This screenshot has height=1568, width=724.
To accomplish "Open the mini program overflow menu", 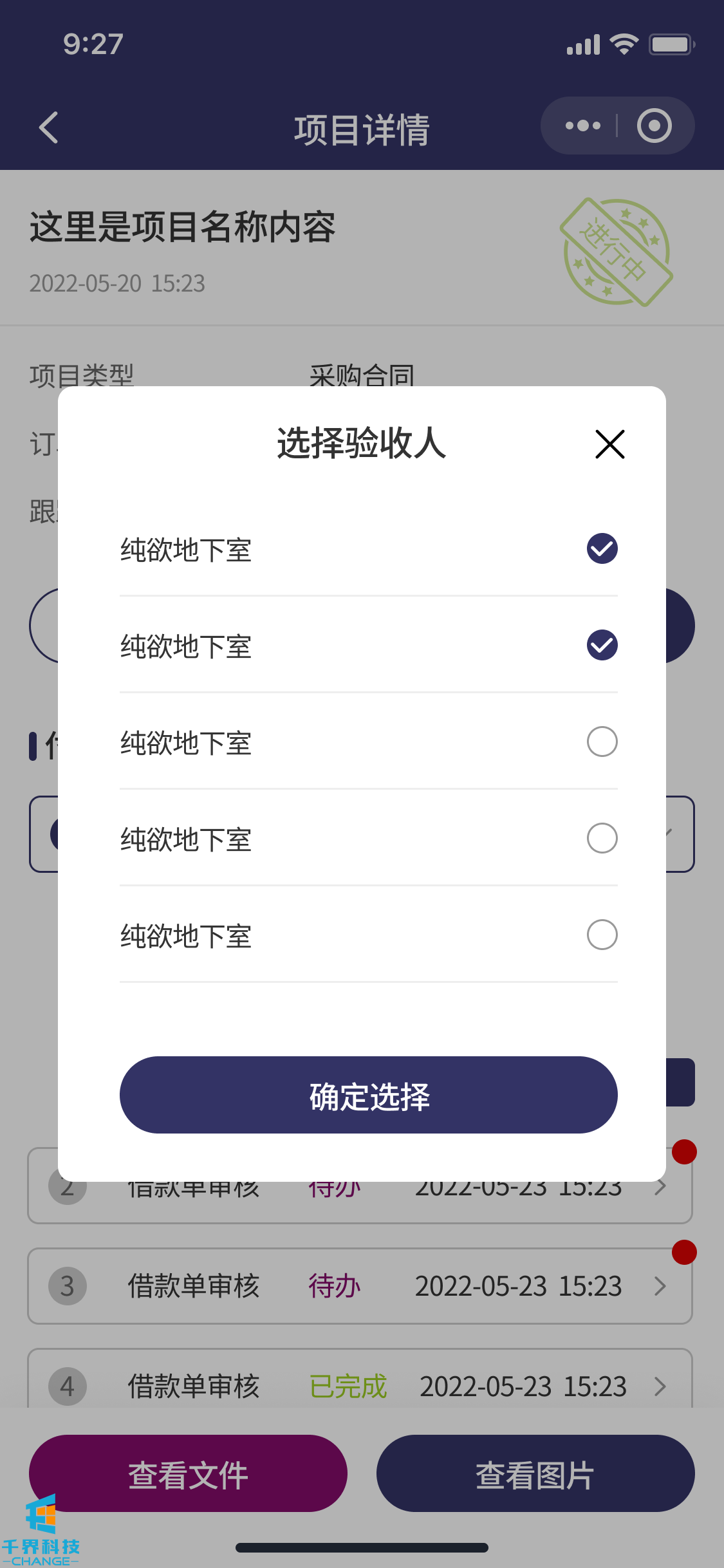I will click(x=582, y=126).
